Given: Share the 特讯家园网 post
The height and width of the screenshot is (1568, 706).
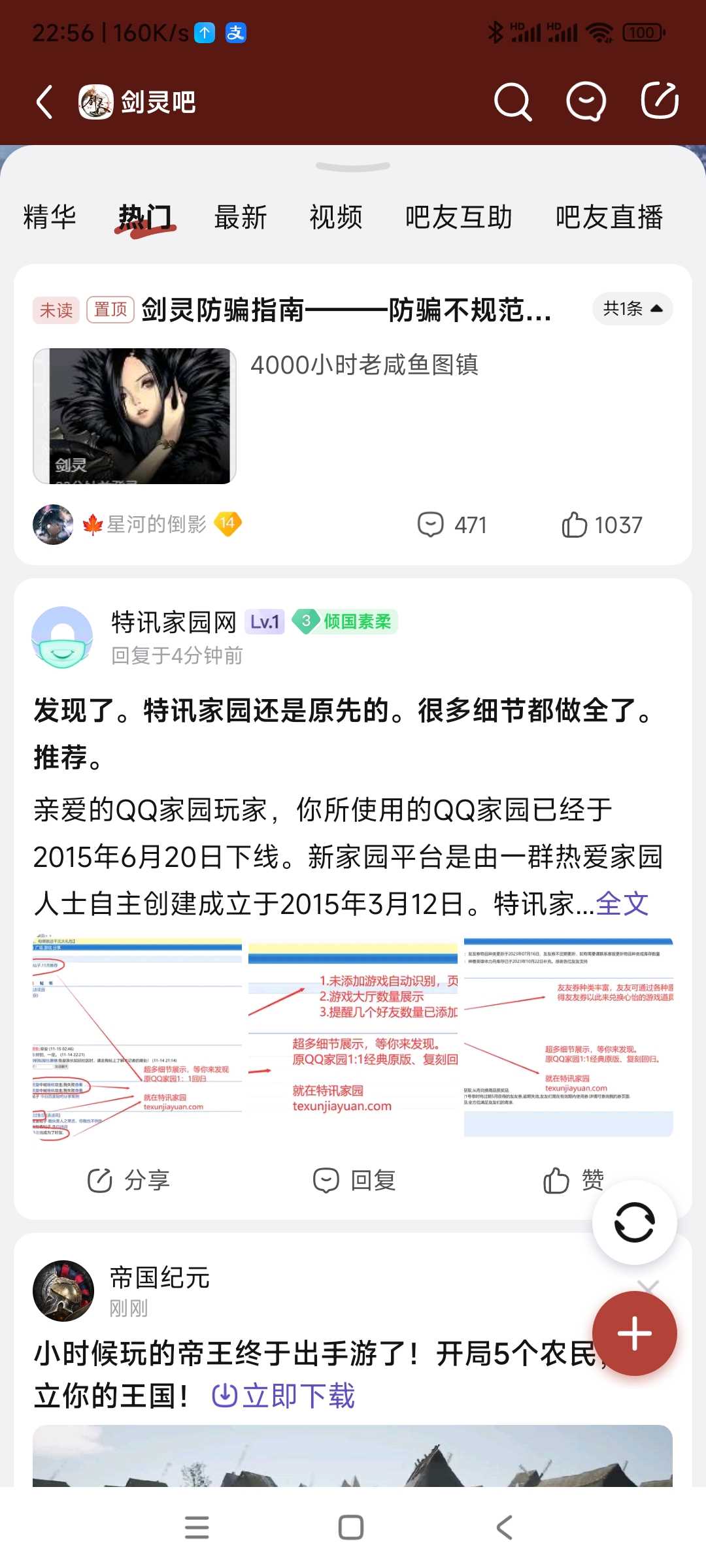Looking at the screenshot, I should pos(129,1180).
